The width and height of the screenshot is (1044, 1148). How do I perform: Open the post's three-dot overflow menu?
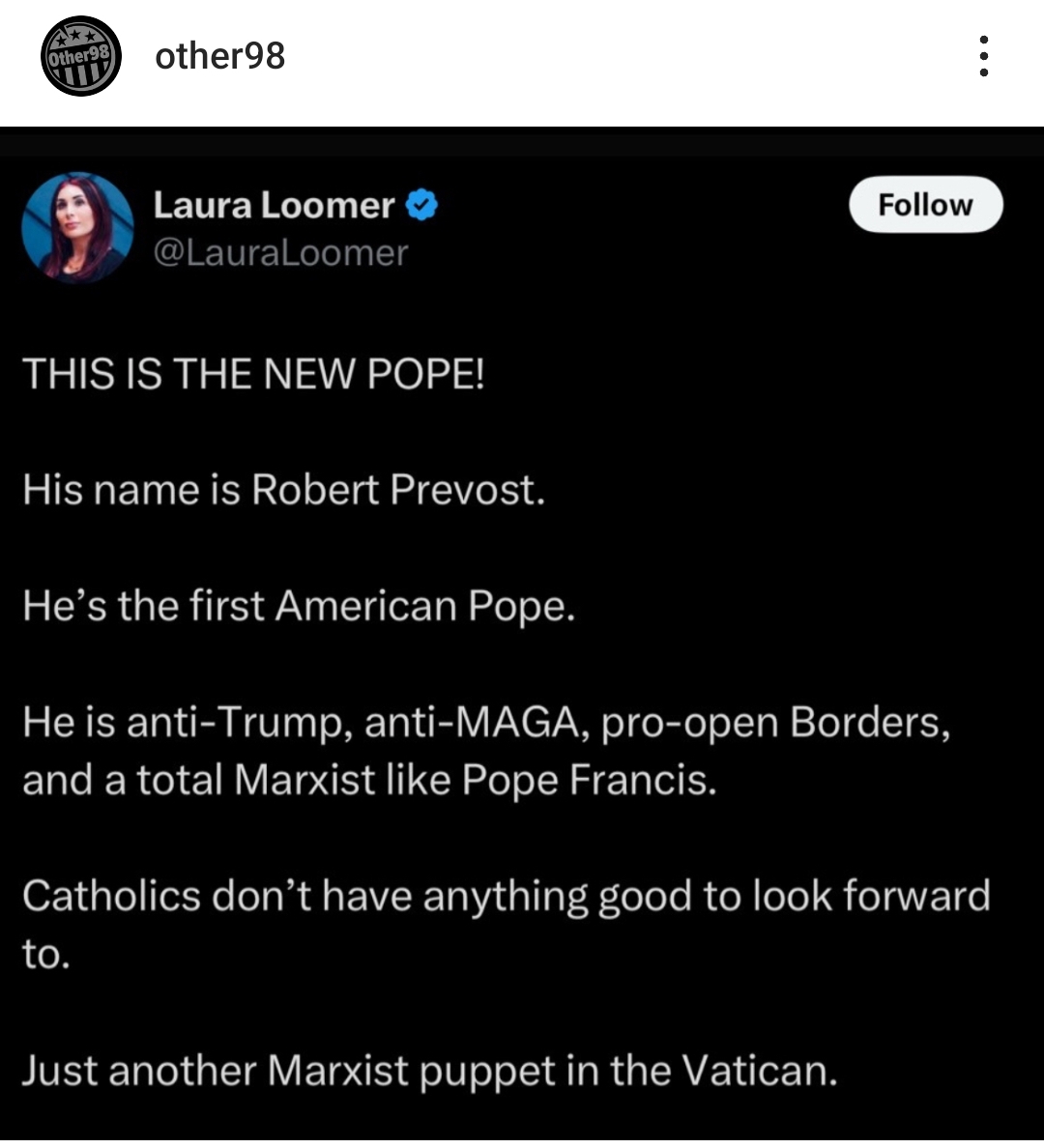(x=983, y=56)
